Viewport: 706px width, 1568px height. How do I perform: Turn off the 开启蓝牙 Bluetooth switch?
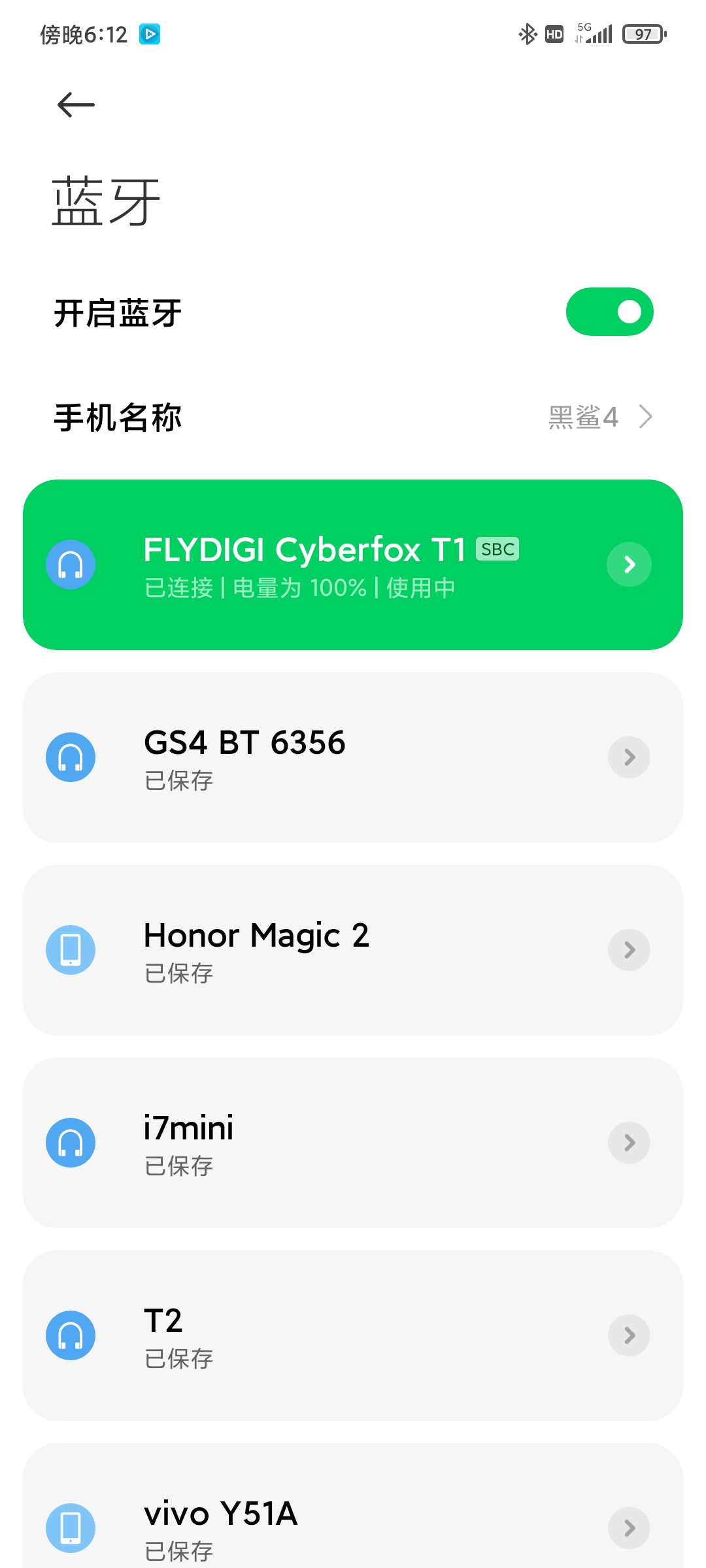click(609, 312)
